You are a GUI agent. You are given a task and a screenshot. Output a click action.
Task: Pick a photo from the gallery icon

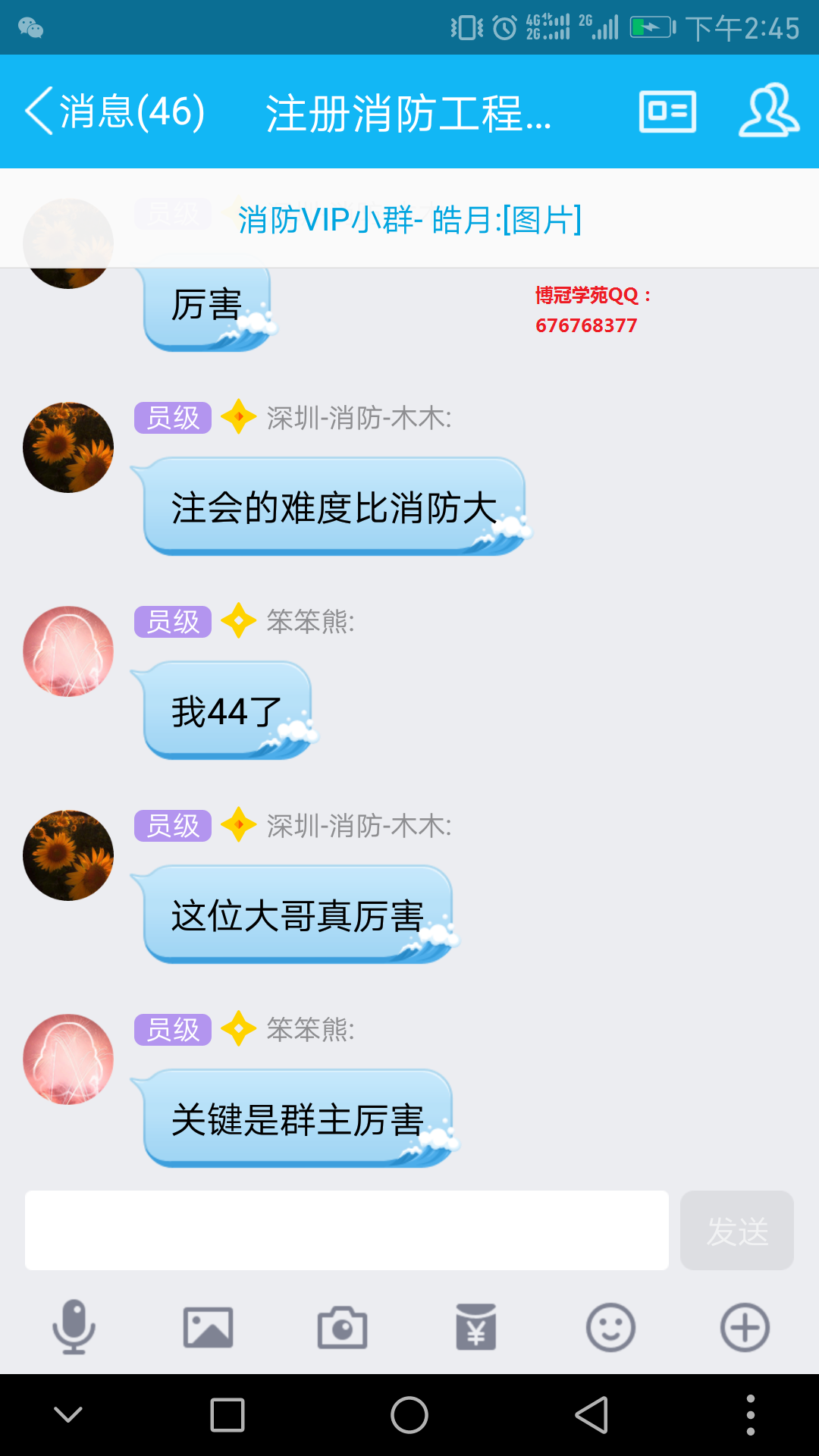(208, 1327)
